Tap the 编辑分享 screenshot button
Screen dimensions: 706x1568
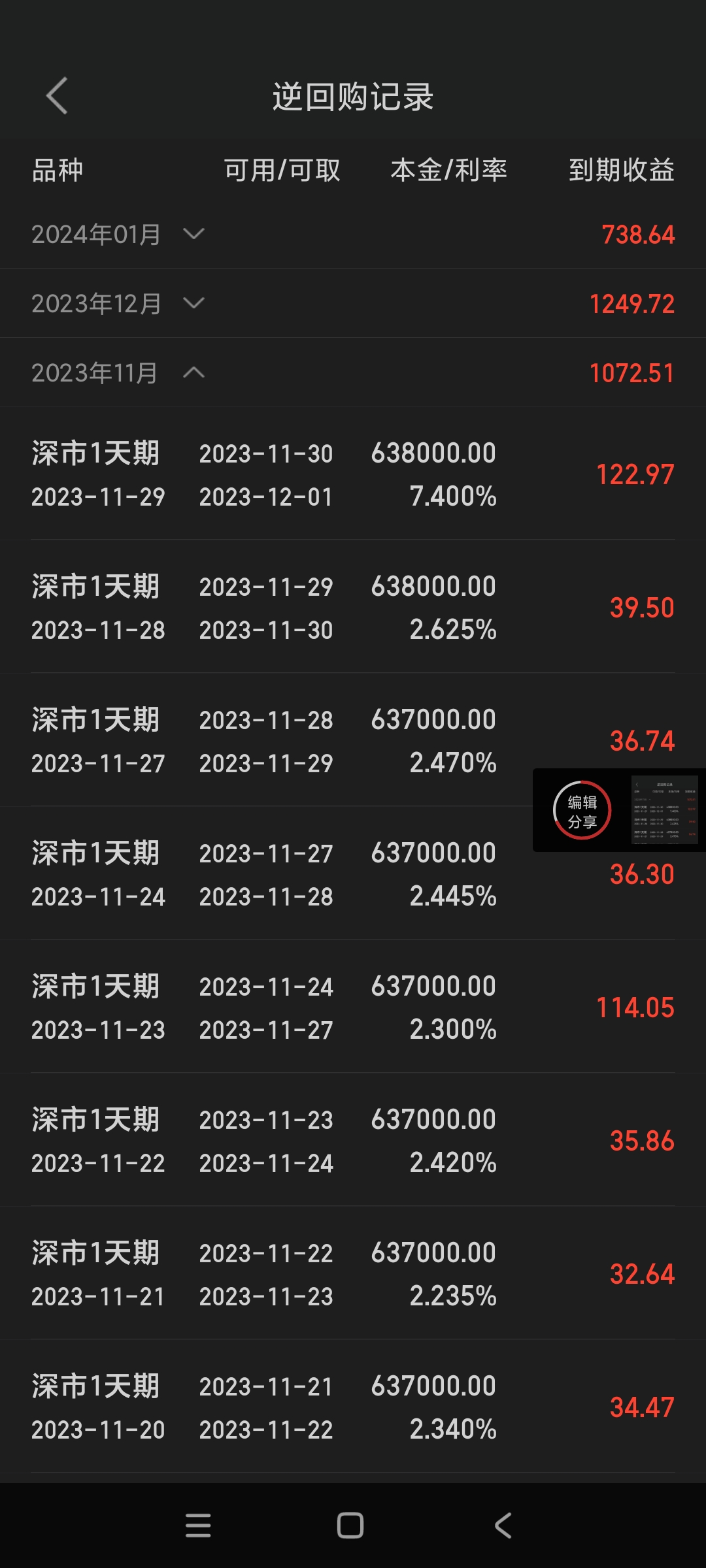click(582, 811)
